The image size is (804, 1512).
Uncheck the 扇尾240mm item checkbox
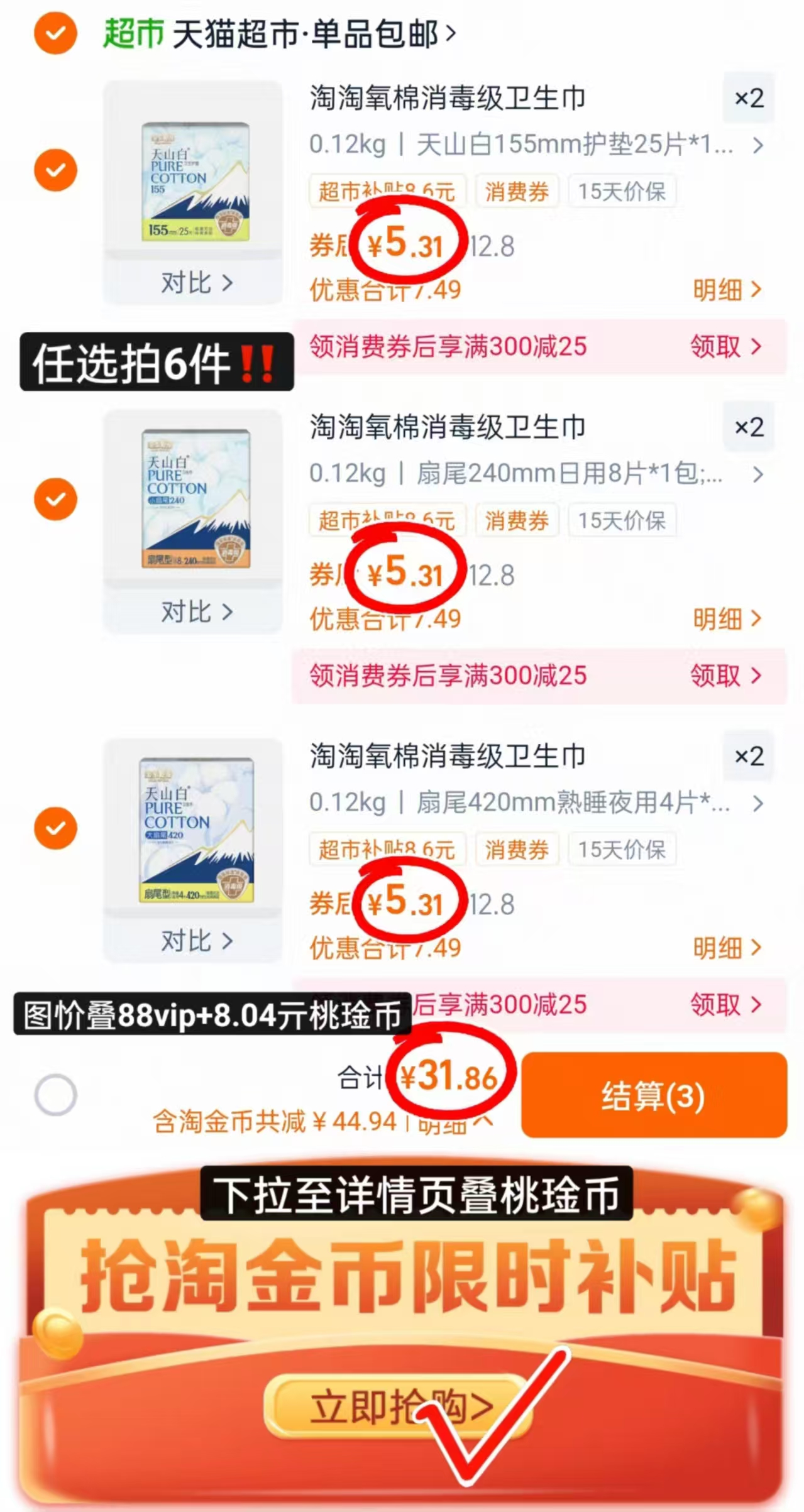(55, 500)
